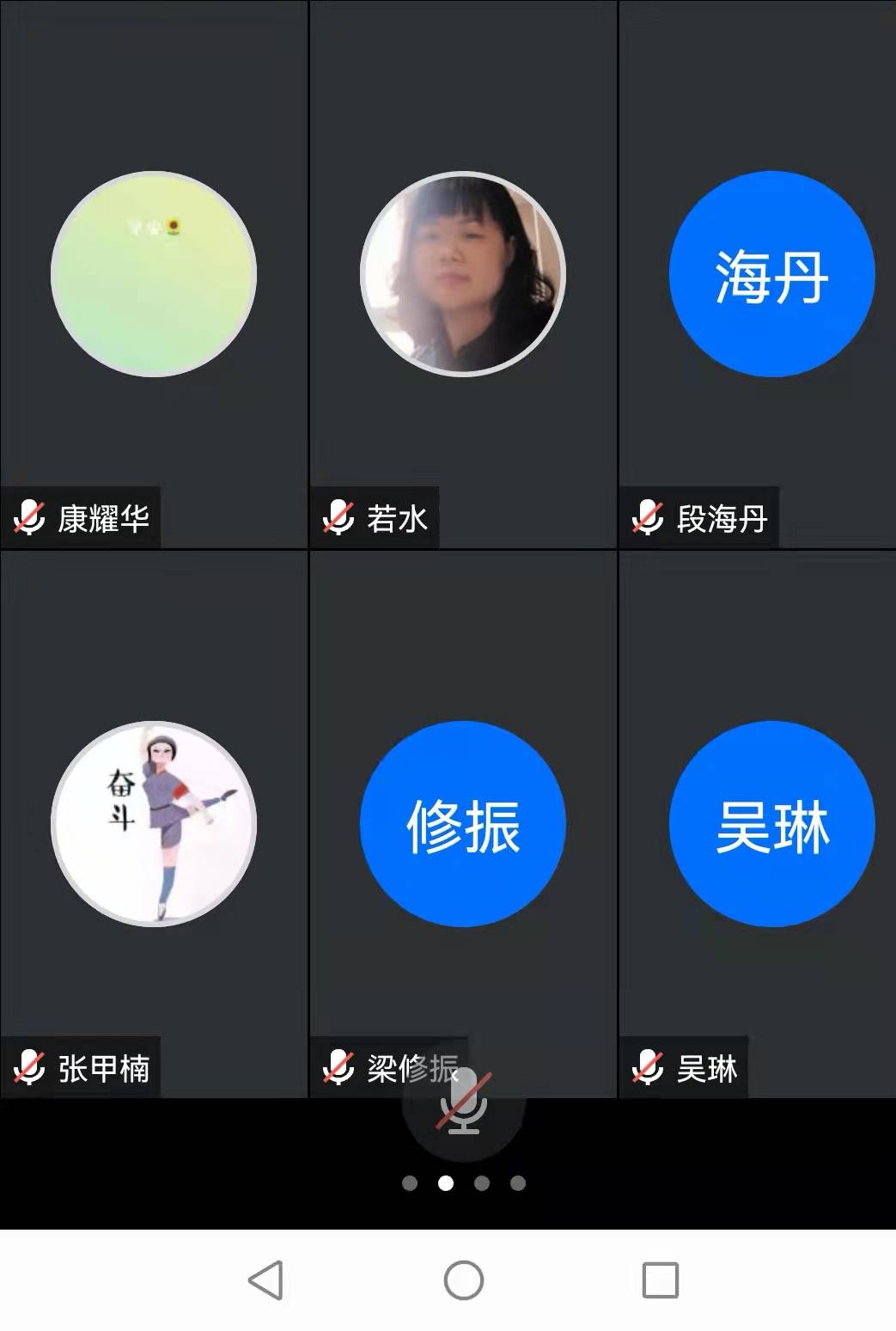
Task: Open 张甲楠's participant tile
Action: [x=154, y=823]
